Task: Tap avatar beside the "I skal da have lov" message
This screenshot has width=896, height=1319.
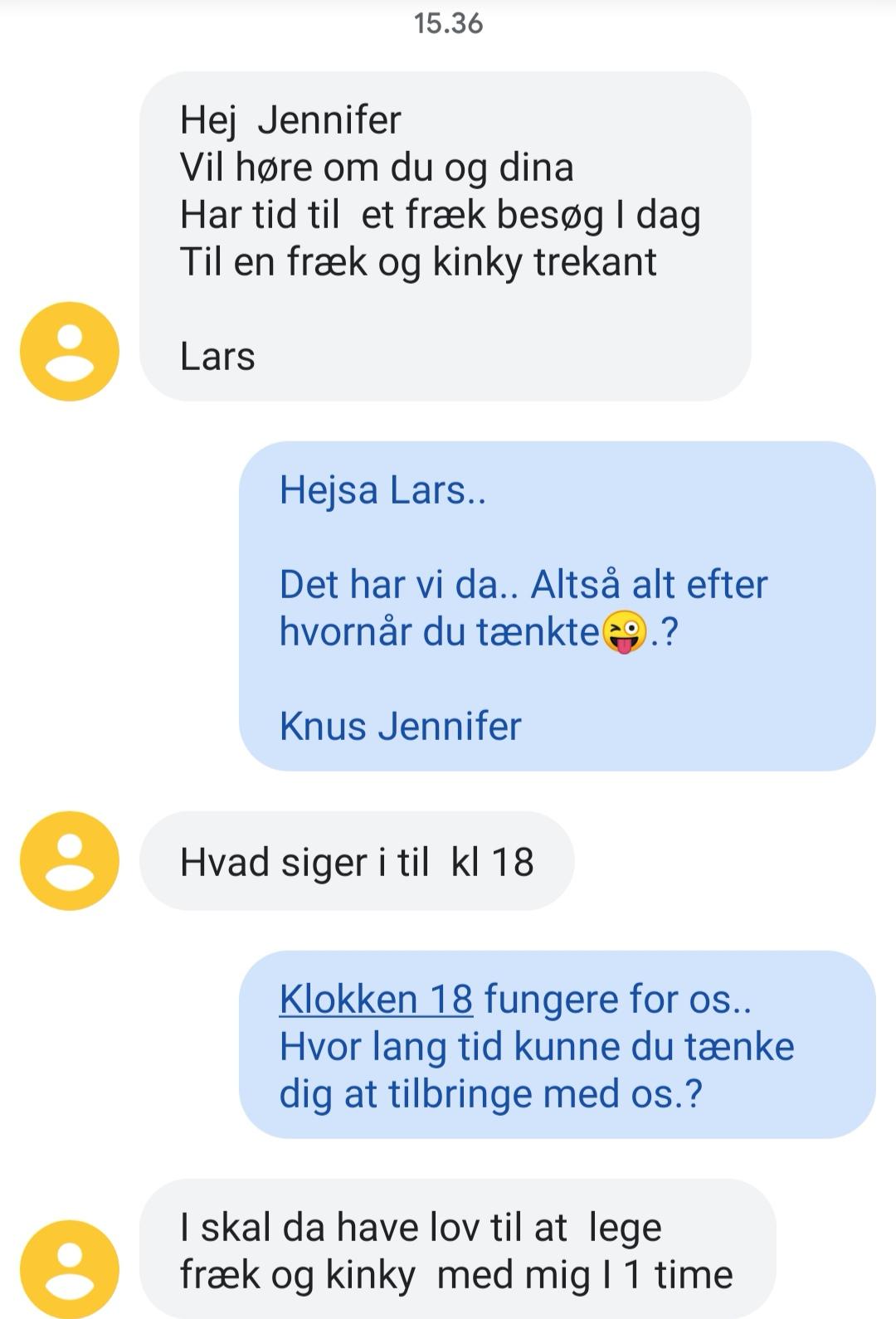Action: coord(70,1268)
